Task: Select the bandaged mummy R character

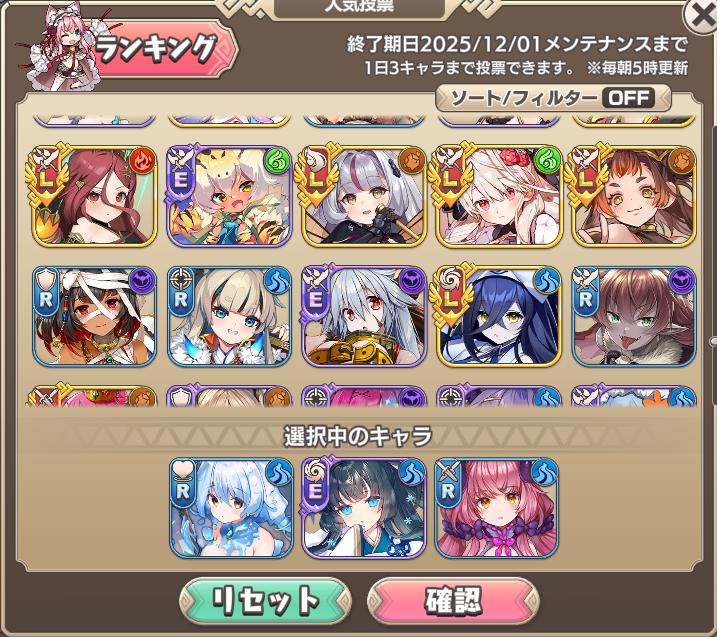Action: point(95,316)
